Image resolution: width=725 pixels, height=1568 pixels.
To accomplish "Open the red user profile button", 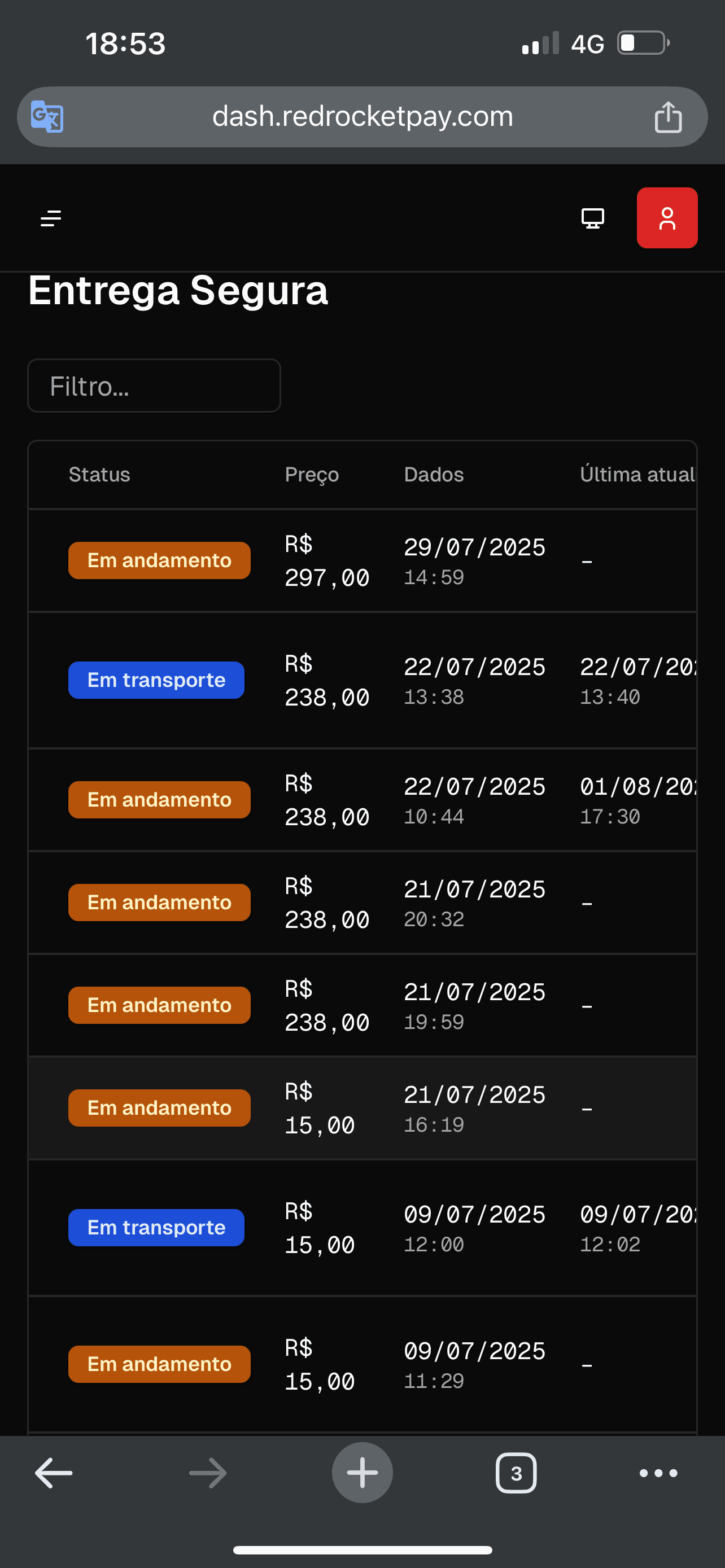I will tap(667, 218).
